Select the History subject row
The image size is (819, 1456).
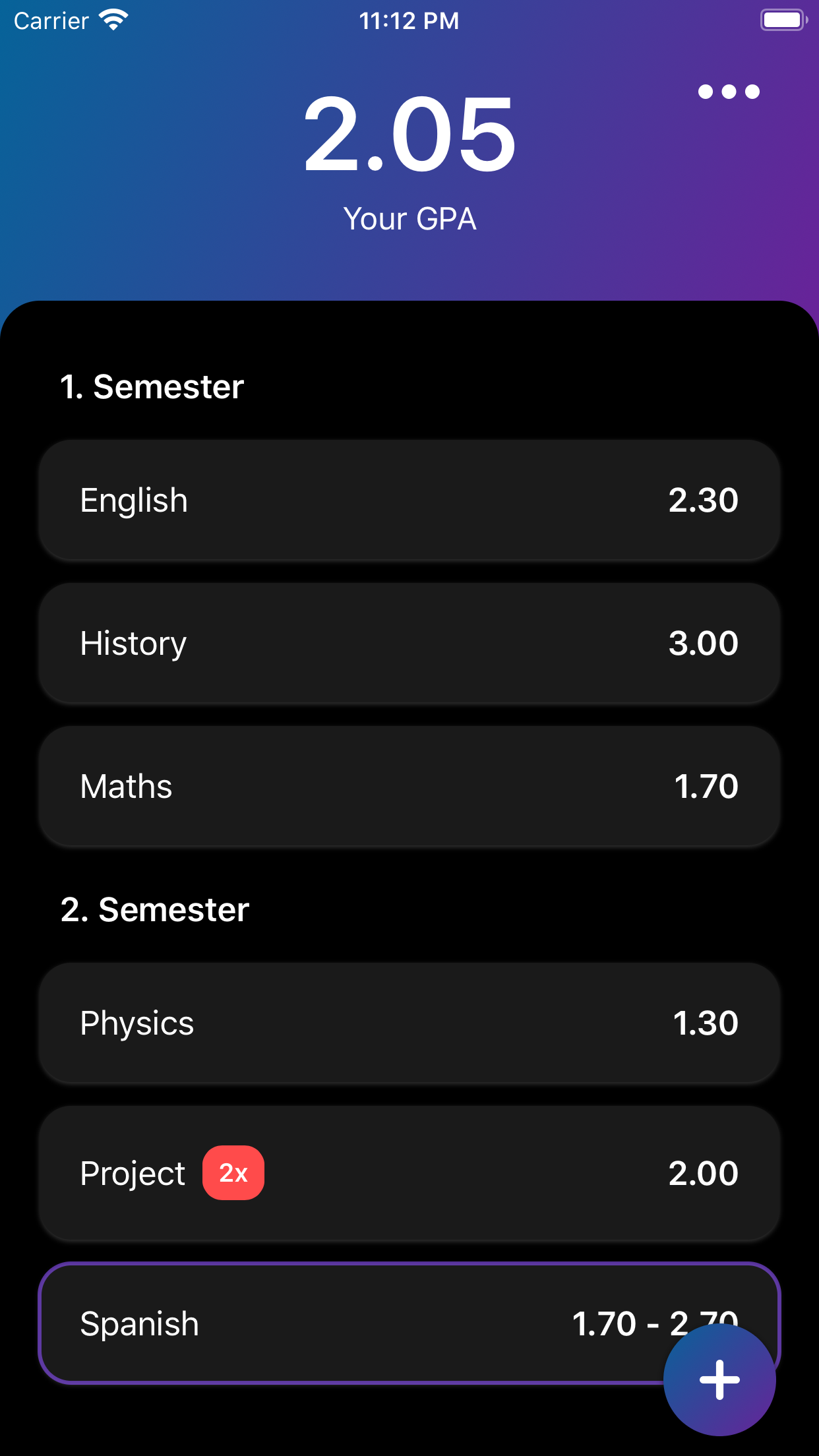coord(409,644)
